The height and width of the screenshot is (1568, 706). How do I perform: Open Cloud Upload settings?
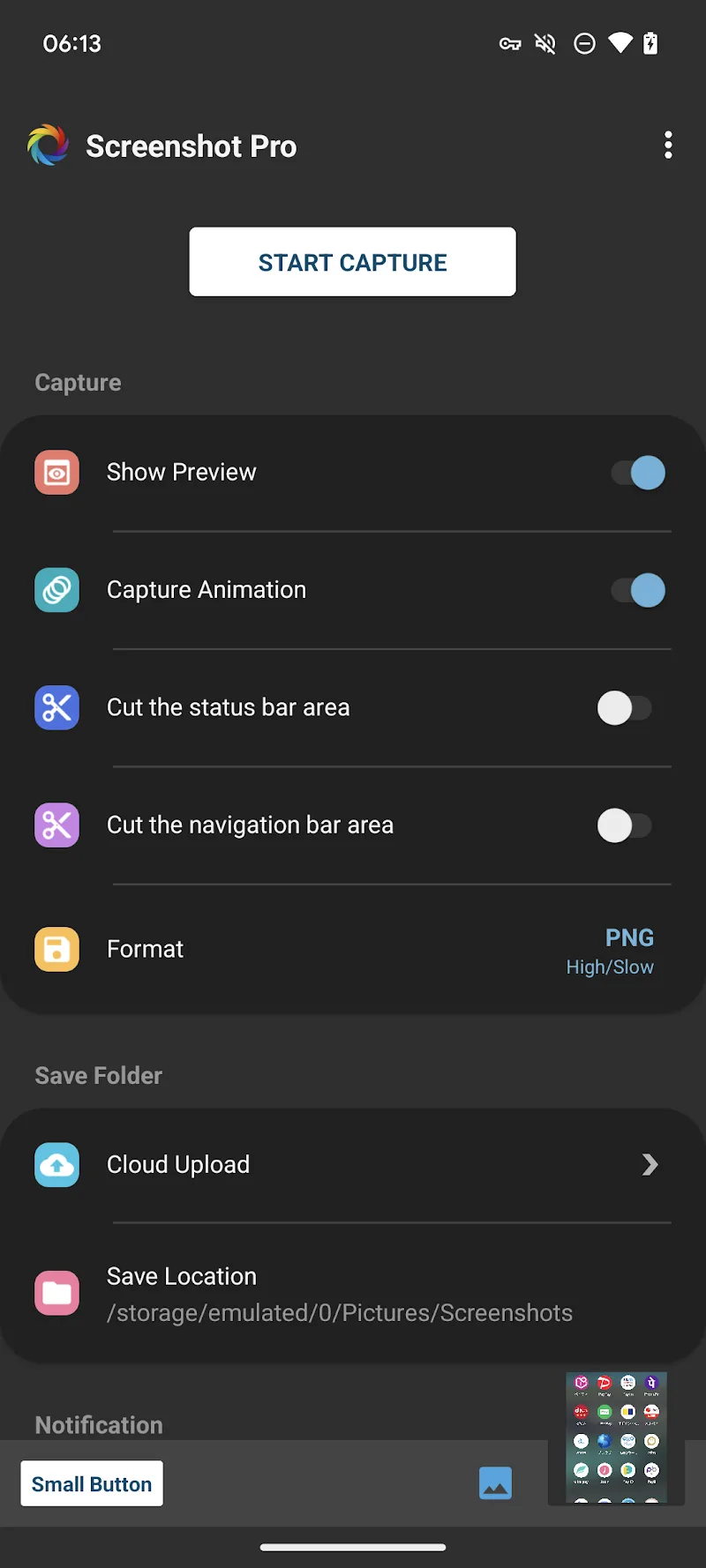(x=353, y=1164)
